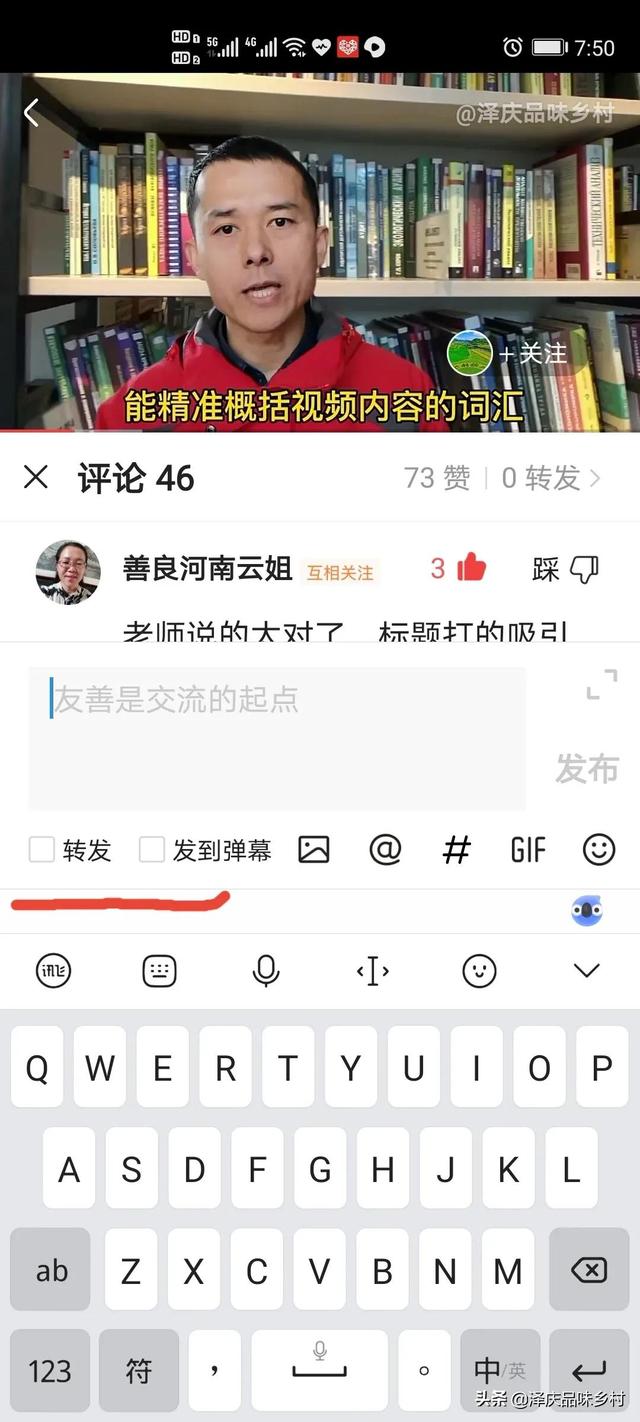Mention someone with the @ icon
Screen dimensions: 640x1422
tap(385, 850)
